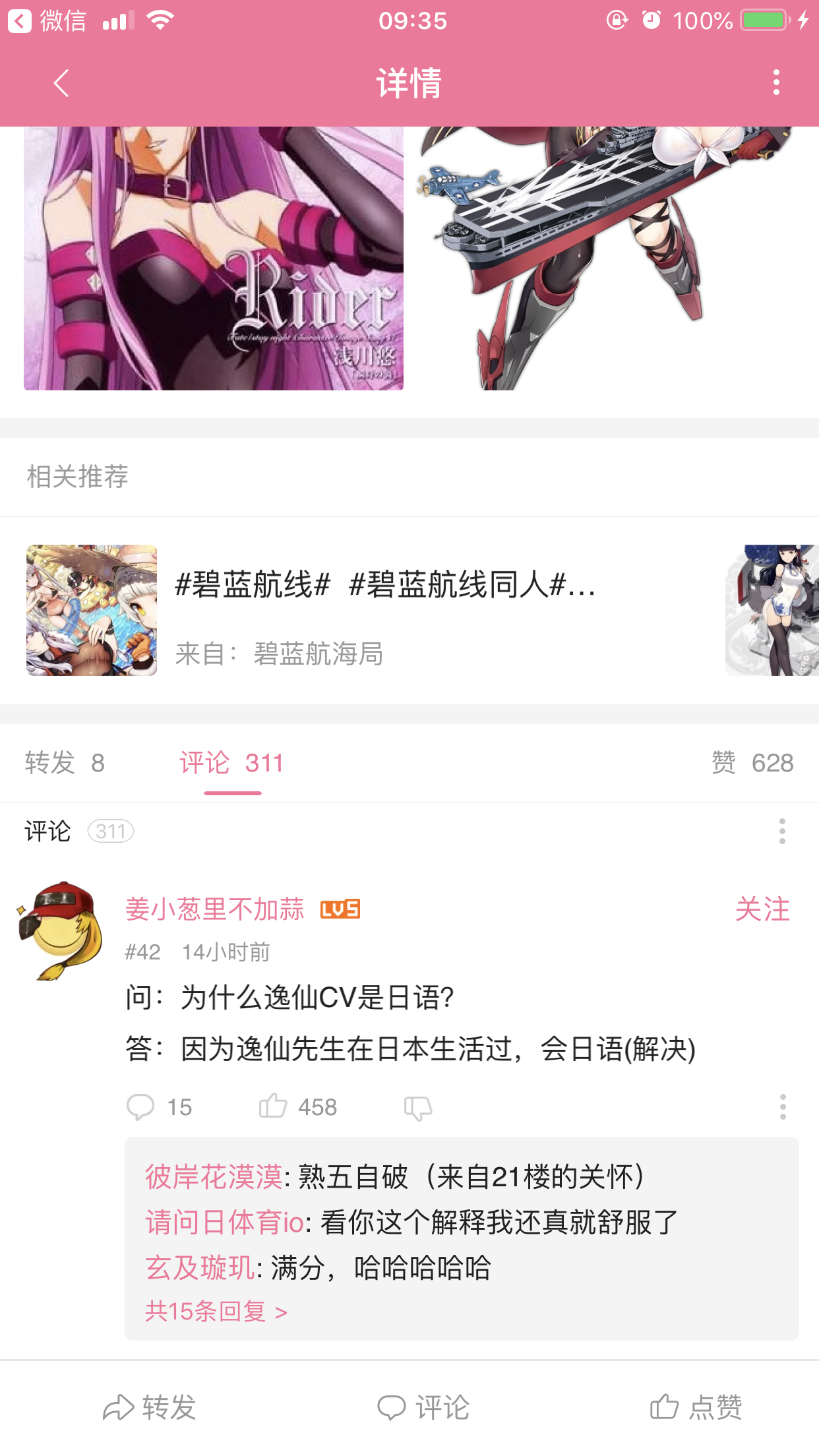
Task: Open the top-right overflow menu
Action: tap(776, 82)
